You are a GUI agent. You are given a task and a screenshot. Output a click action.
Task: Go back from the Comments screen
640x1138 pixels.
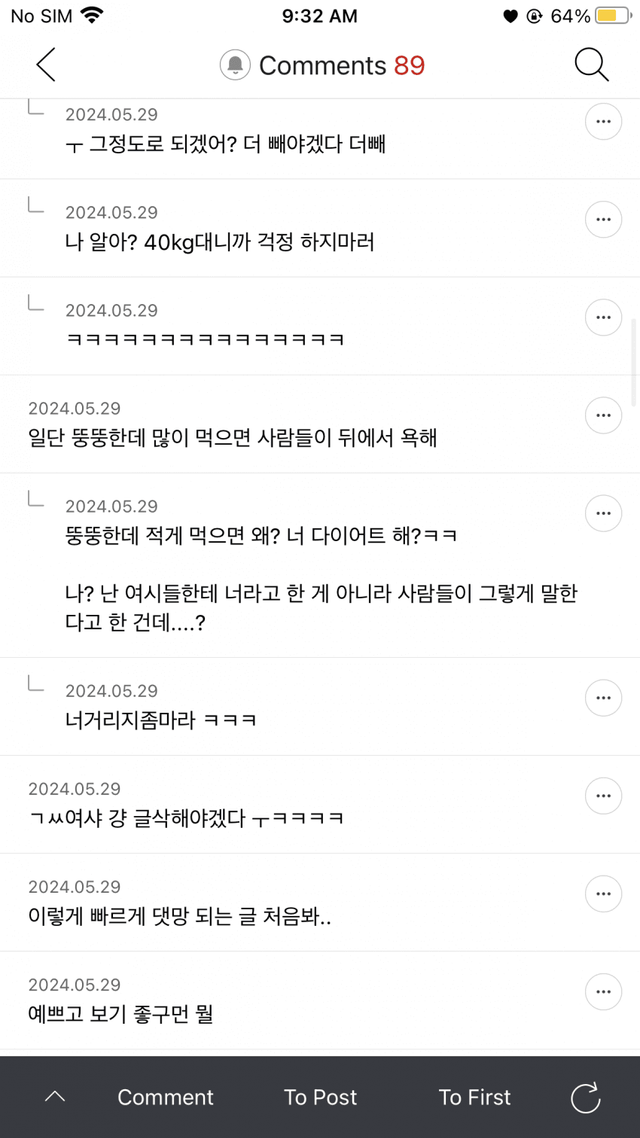[46, 65]
